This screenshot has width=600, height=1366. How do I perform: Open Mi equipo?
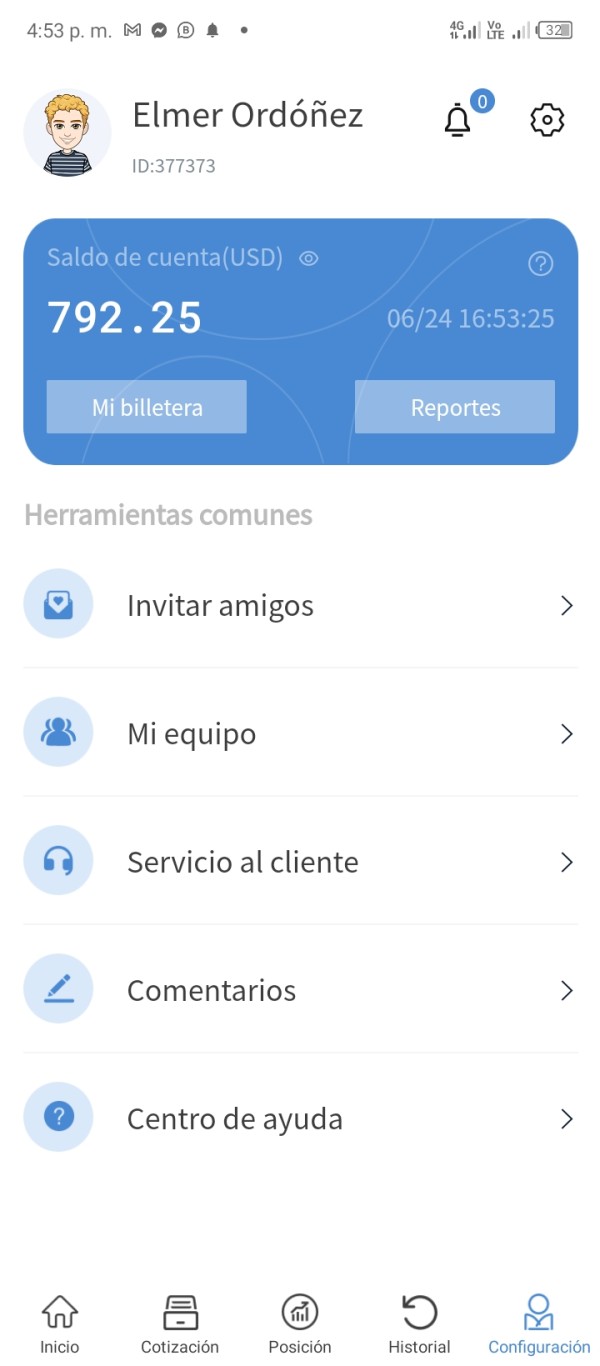pos(300,733)
